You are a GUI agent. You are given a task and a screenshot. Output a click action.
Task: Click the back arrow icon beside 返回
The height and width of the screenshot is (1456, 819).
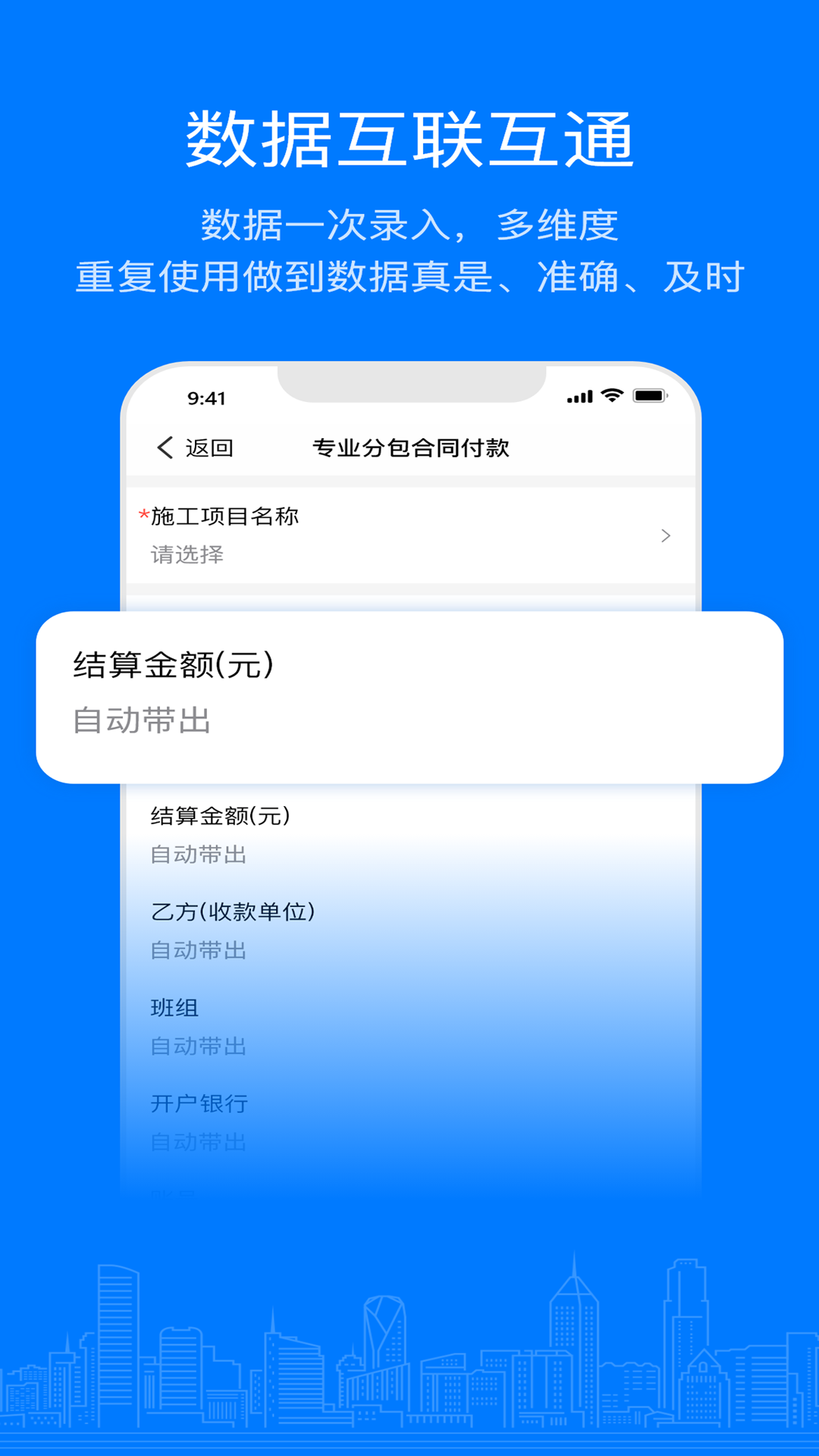click(163, 448)
